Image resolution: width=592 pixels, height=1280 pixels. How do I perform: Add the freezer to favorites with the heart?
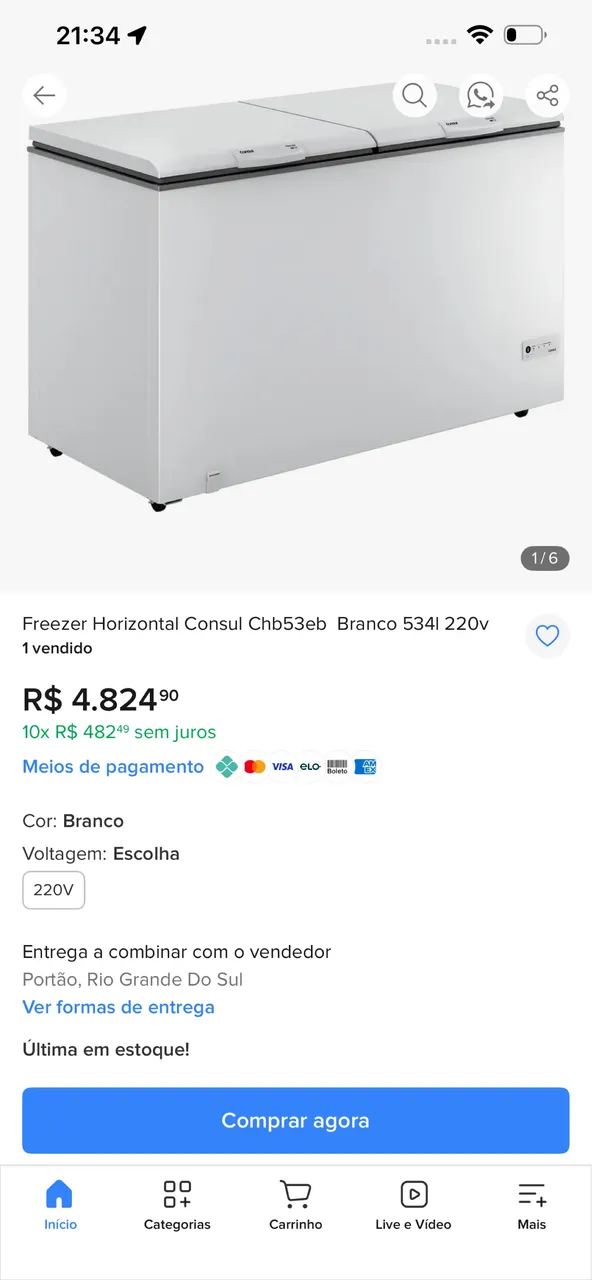tap(547, 636)
